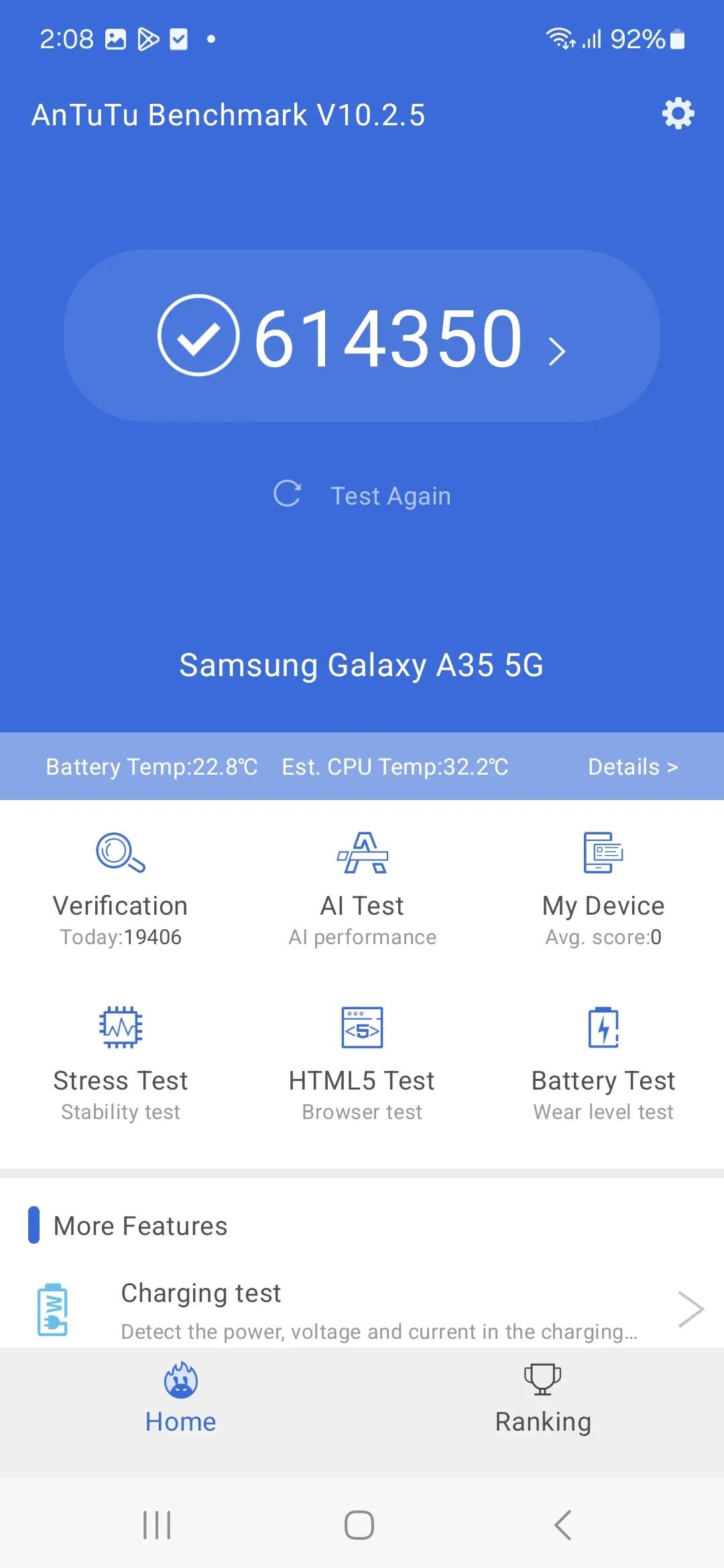This screenshot has width=724, height=1568.
Task: View the 614350 score details
Action: click(362, 336)
